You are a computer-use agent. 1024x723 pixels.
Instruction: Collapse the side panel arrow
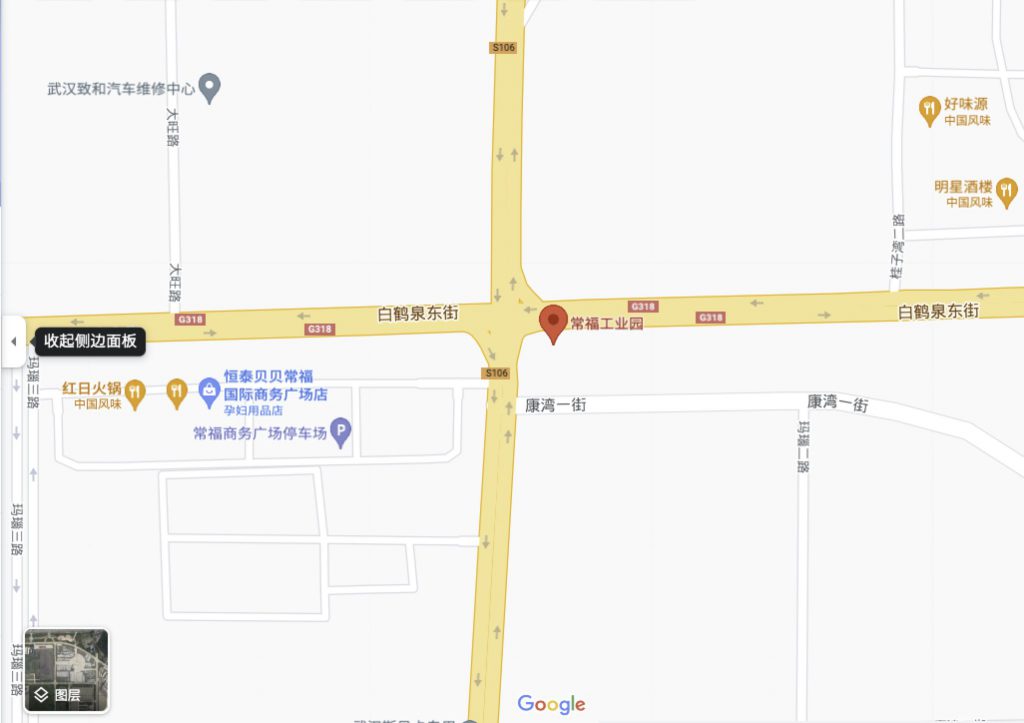(13, 341)
